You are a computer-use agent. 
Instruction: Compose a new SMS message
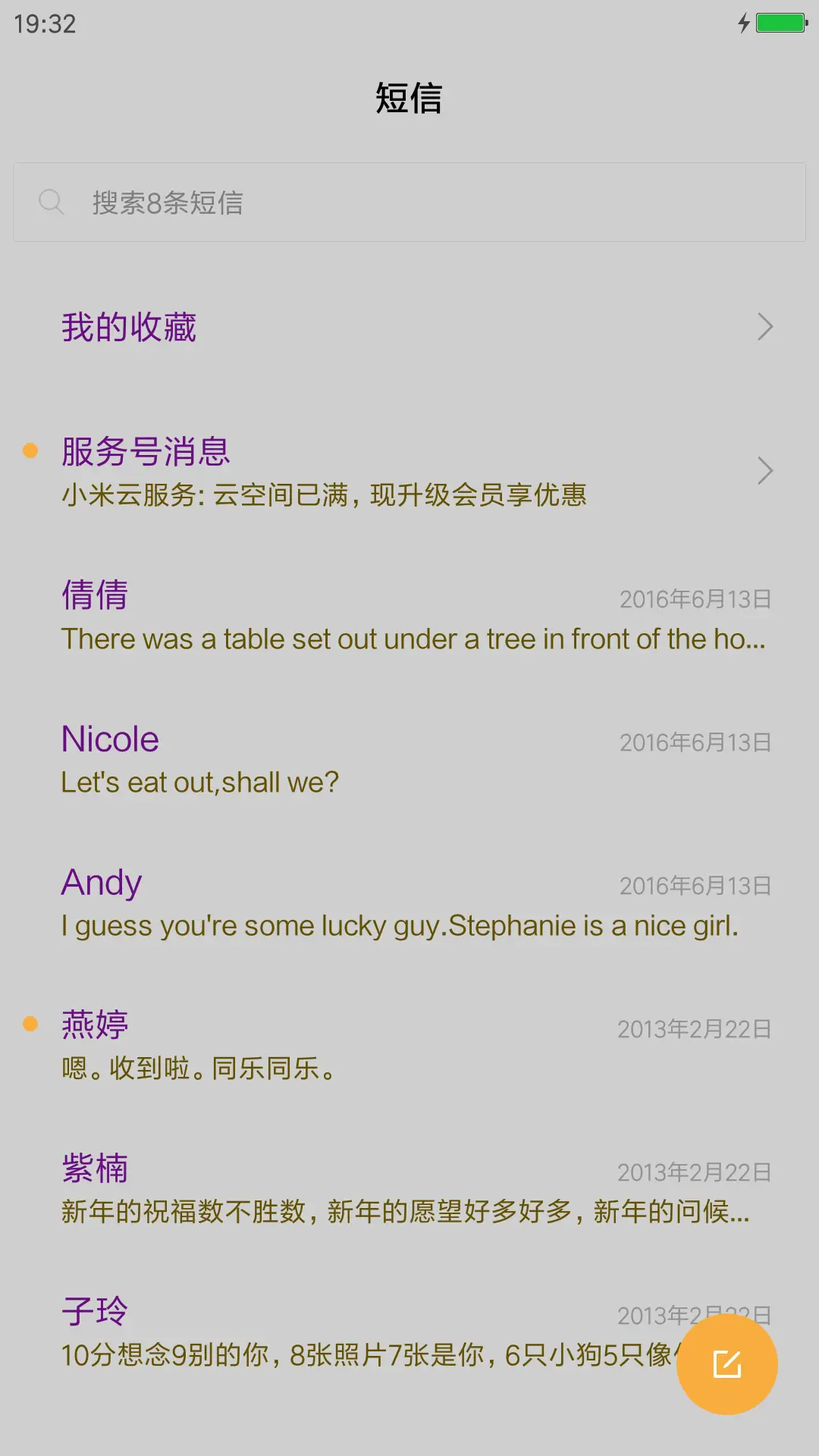(726, 1364)
